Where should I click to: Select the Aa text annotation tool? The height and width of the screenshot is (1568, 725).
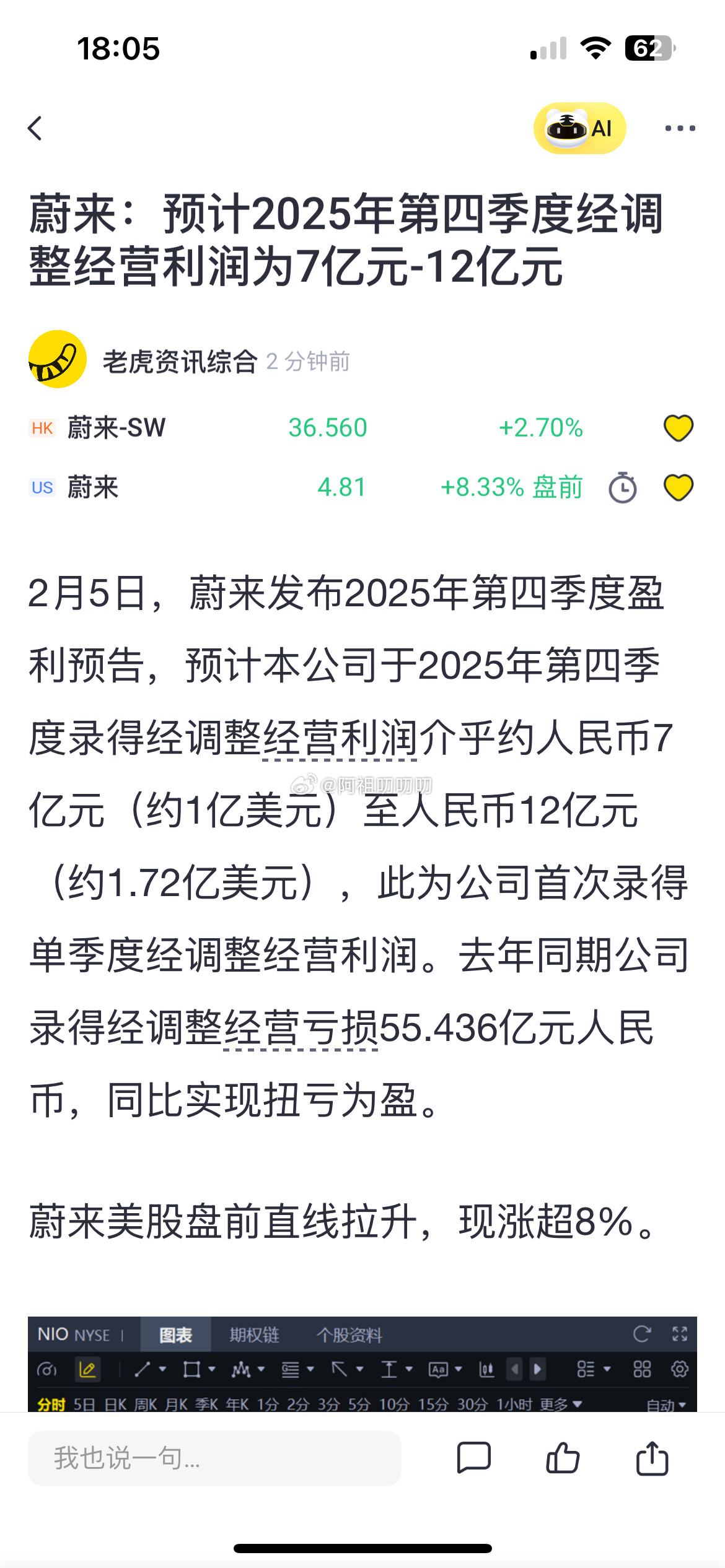(x=438, y=1370)
